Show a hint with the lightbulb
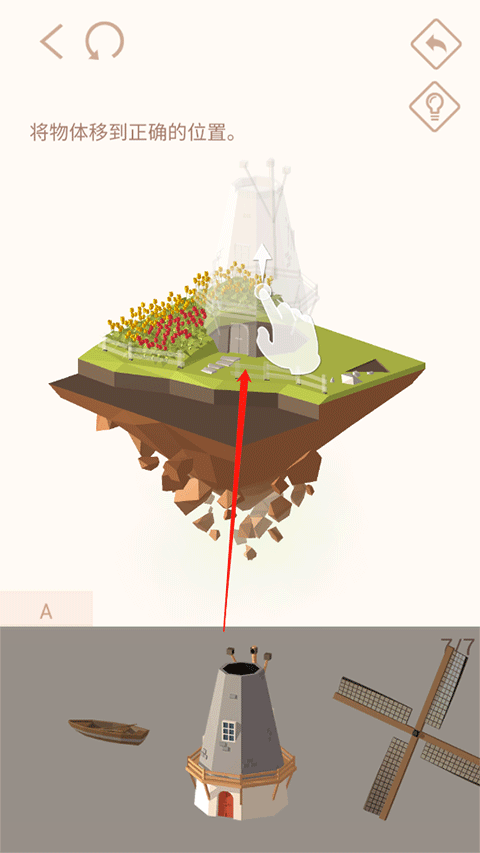 click(x=435, y=107)
